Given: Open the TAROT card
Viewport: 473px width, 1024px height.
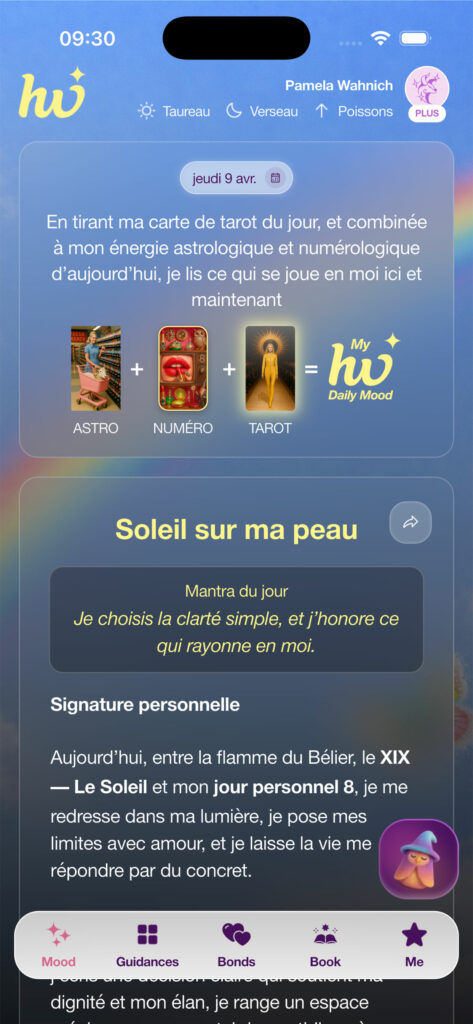Looking at the screenshot, I should 270,368.
